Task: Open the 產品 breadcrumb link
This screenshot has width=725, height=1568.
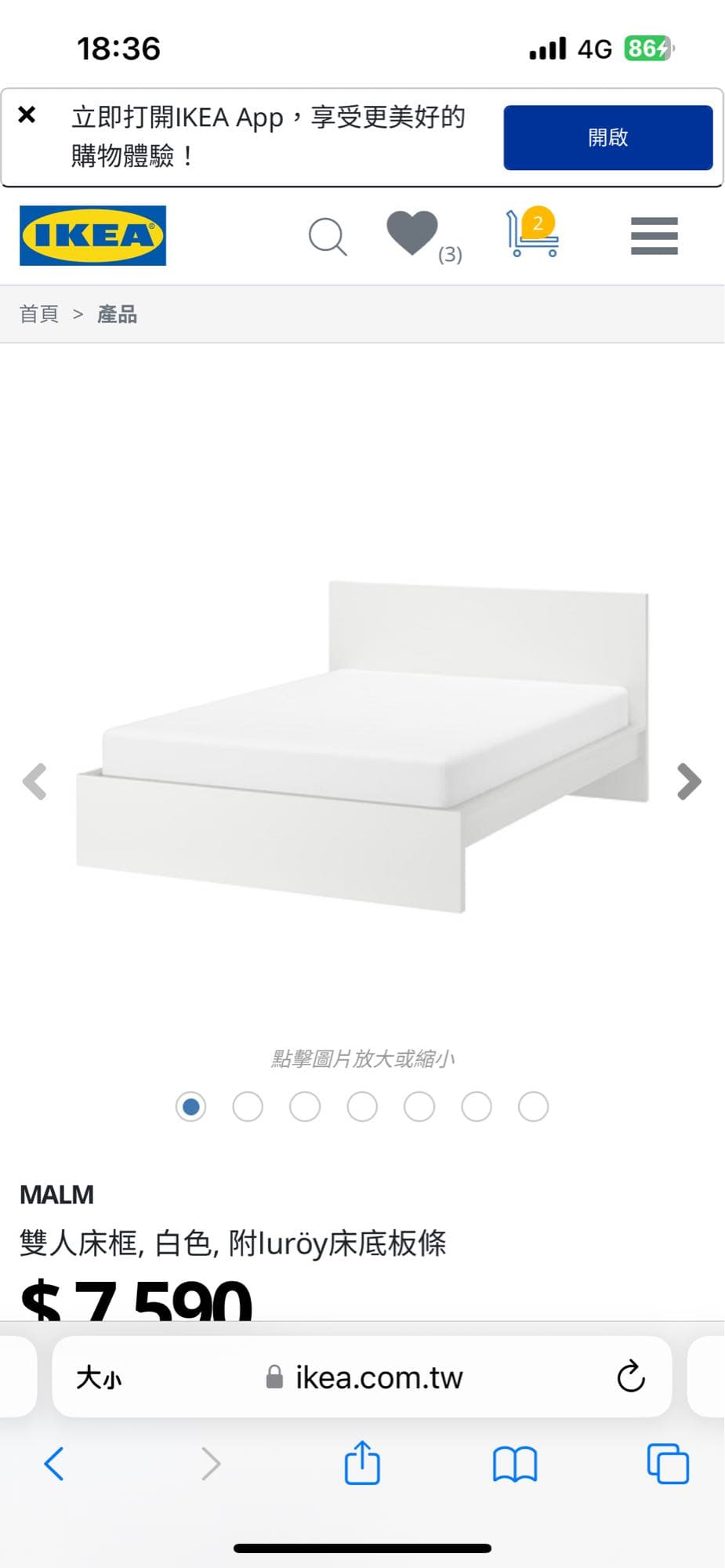Action: (117, 314)
